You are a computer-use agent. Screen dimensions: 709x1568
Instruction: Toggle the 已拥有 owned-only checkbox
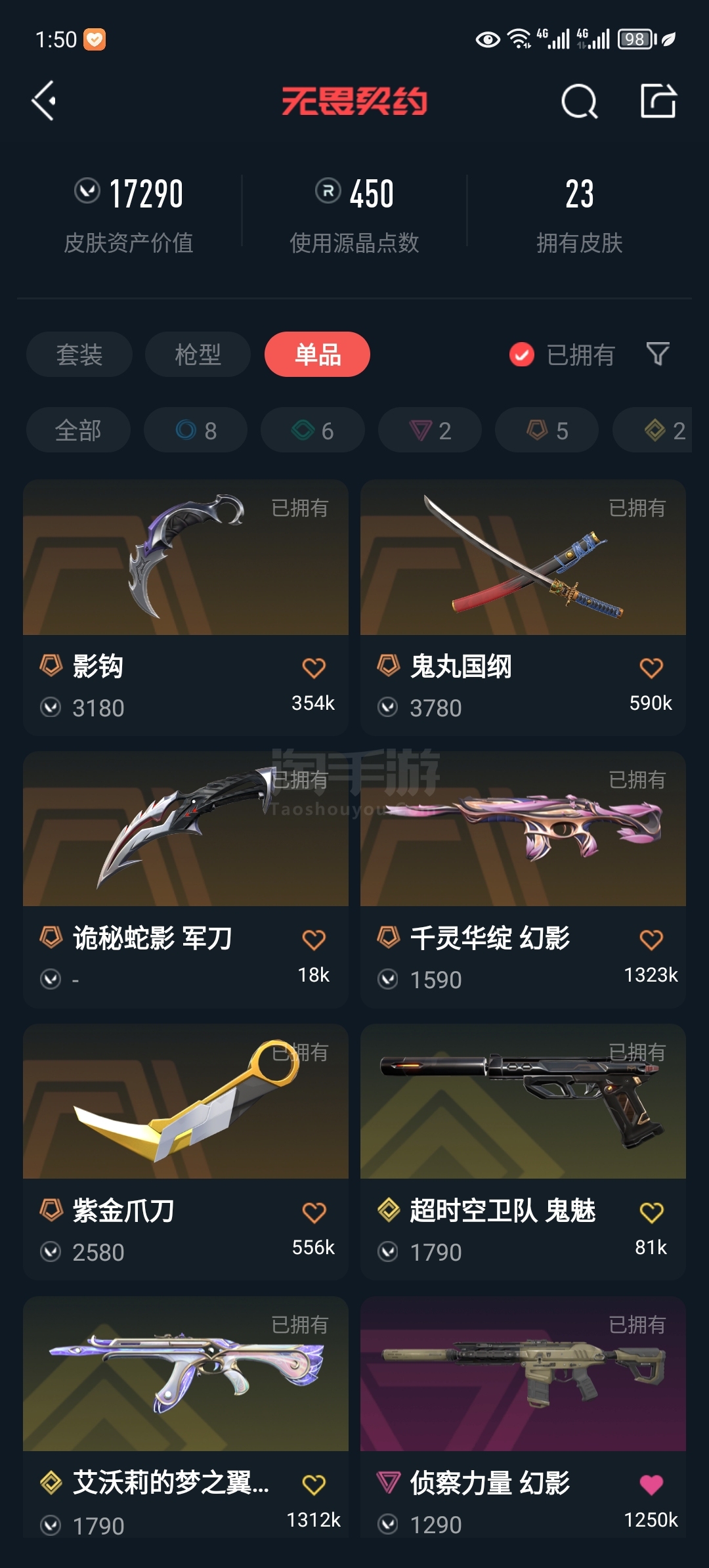pos(522,355)
